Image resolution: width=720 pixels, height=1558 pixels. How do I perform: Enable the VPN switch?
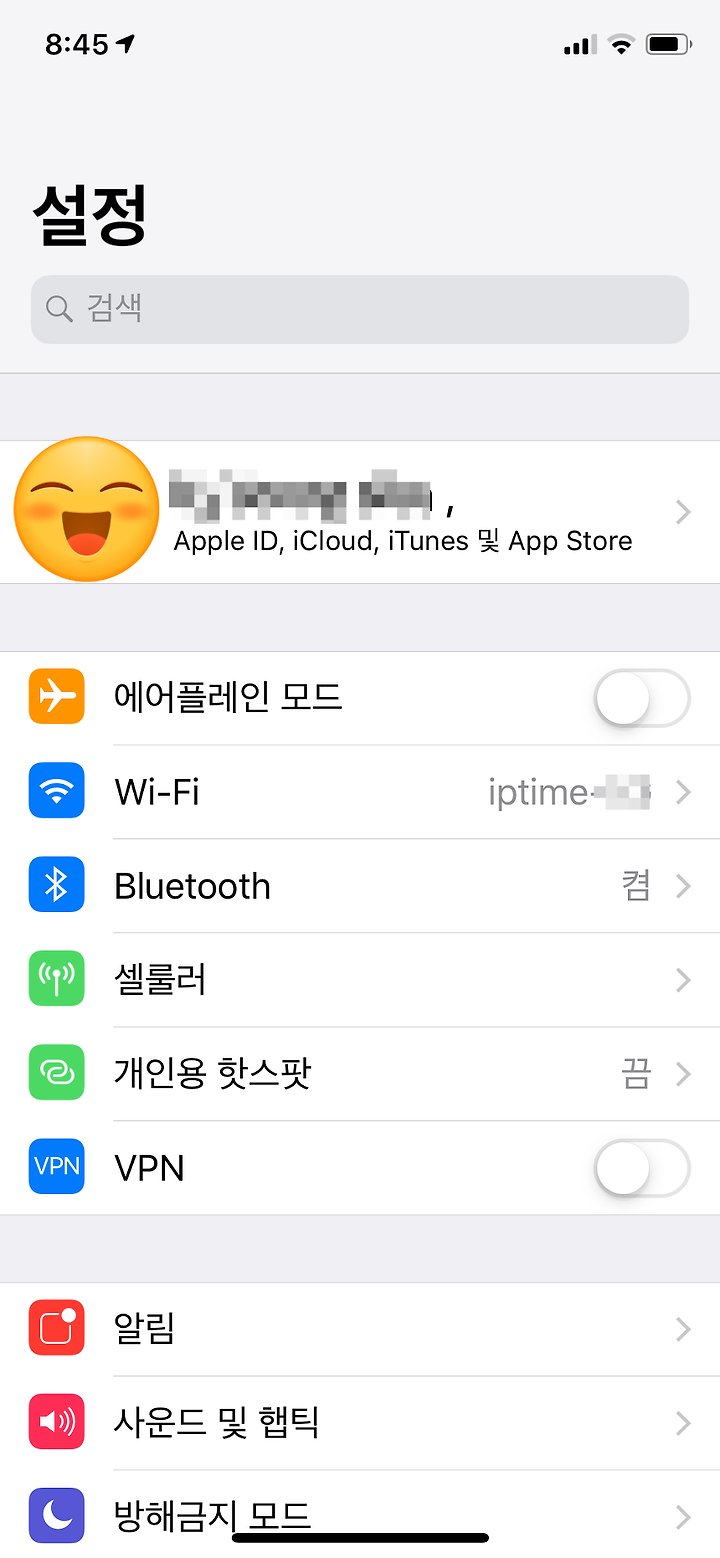pyautogui.click(x=642, y=1168)
